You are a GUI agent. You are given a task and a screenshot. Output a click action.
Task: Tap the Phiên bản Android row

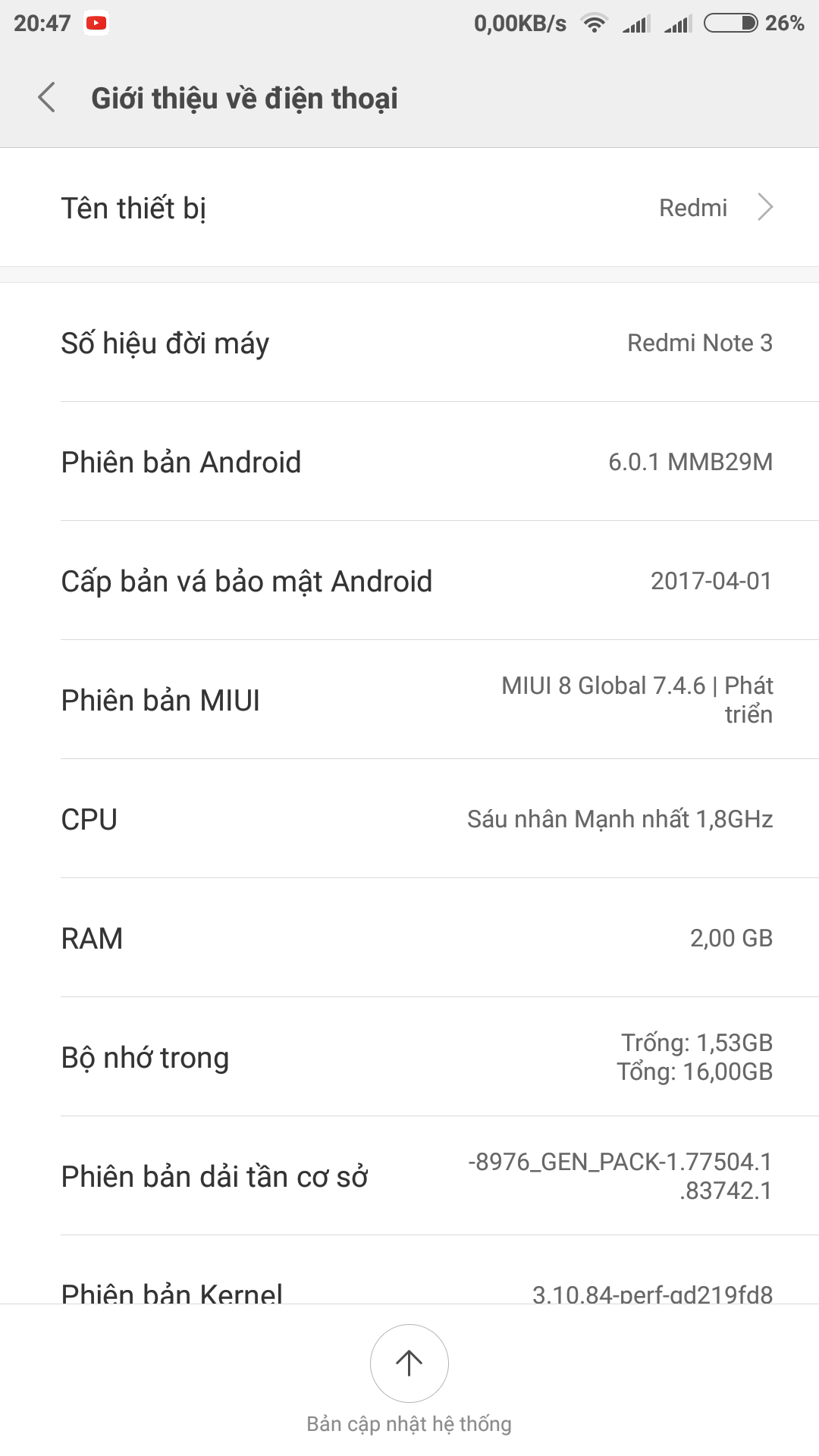(409, 462)
